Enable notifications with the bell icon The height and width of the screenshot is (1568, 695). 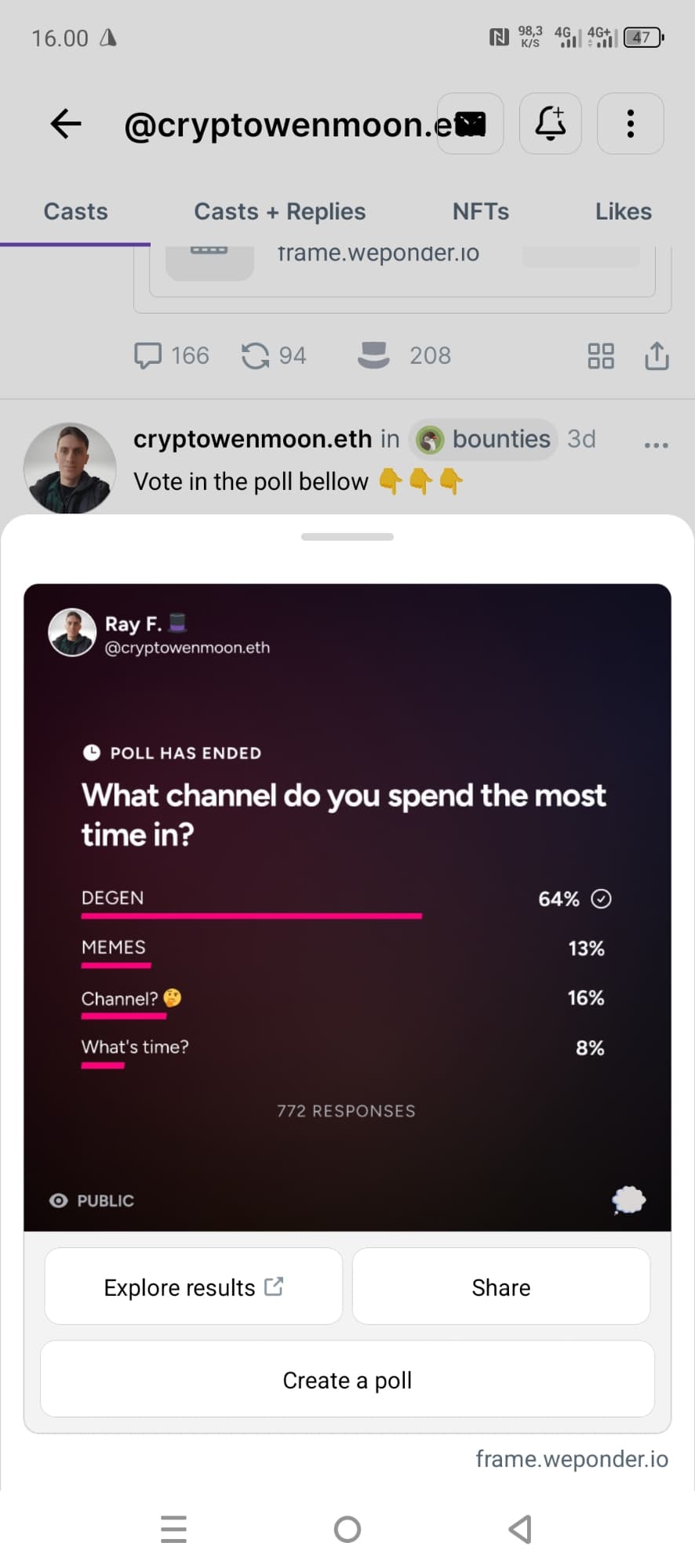[x=551, y=124]
